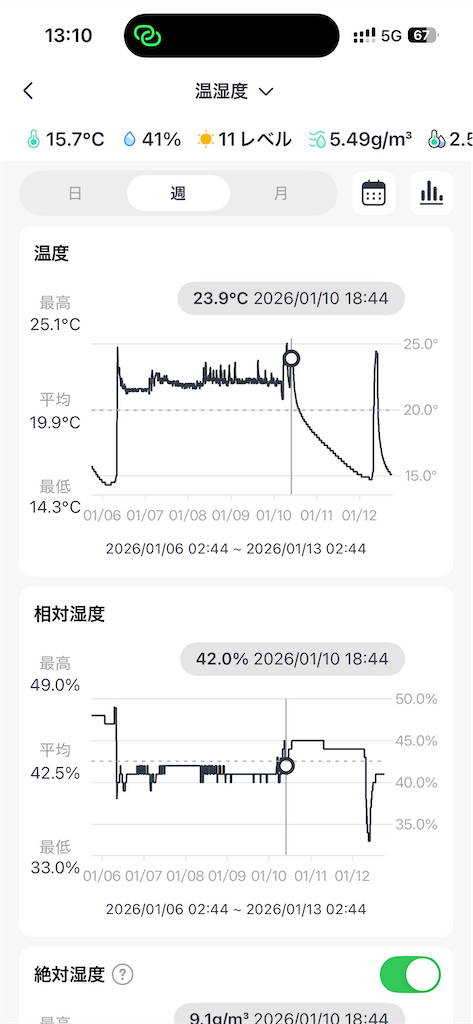The width and height of the screenshot is (473, 1024).
Task: Open the 温湿度 title dropdown
Action: (x=234, y=91)
